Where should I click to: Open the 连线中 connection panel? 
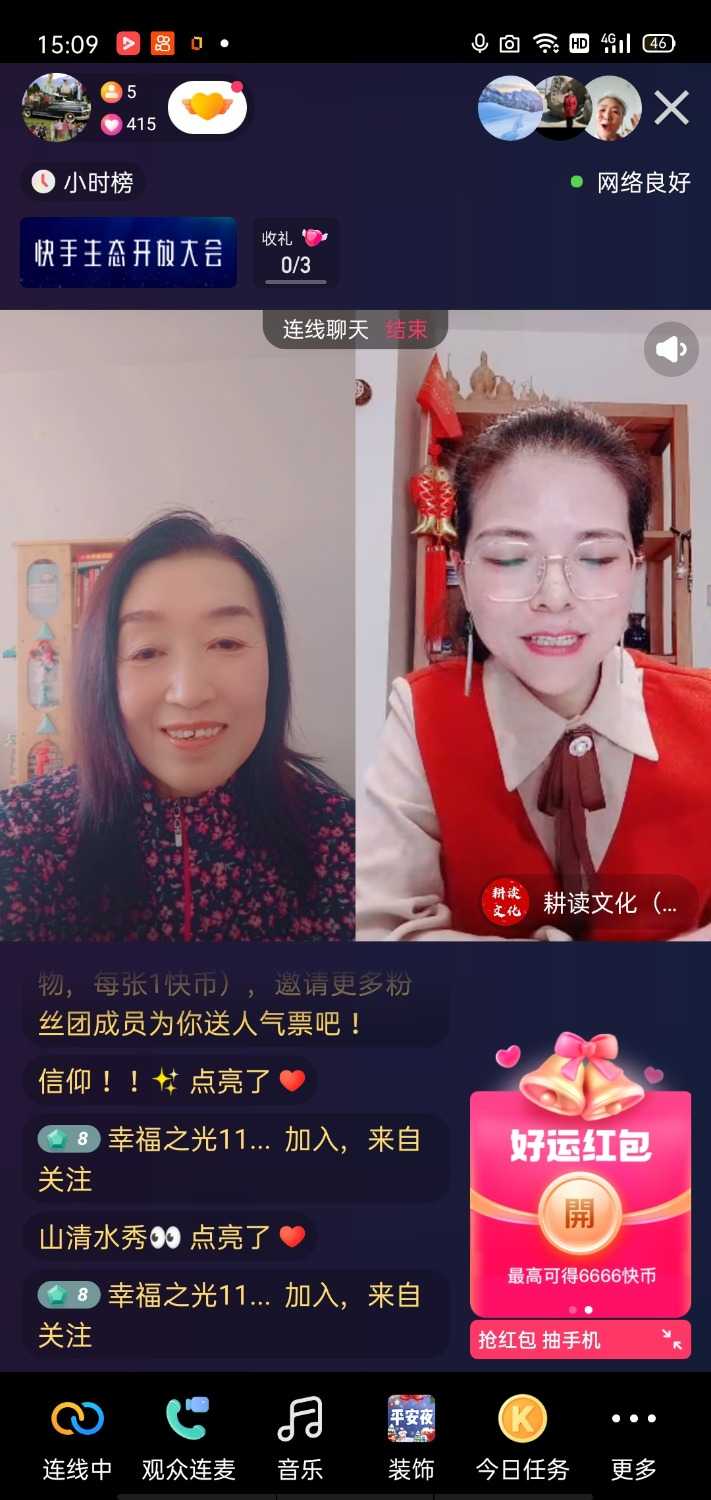(77, 1438)
